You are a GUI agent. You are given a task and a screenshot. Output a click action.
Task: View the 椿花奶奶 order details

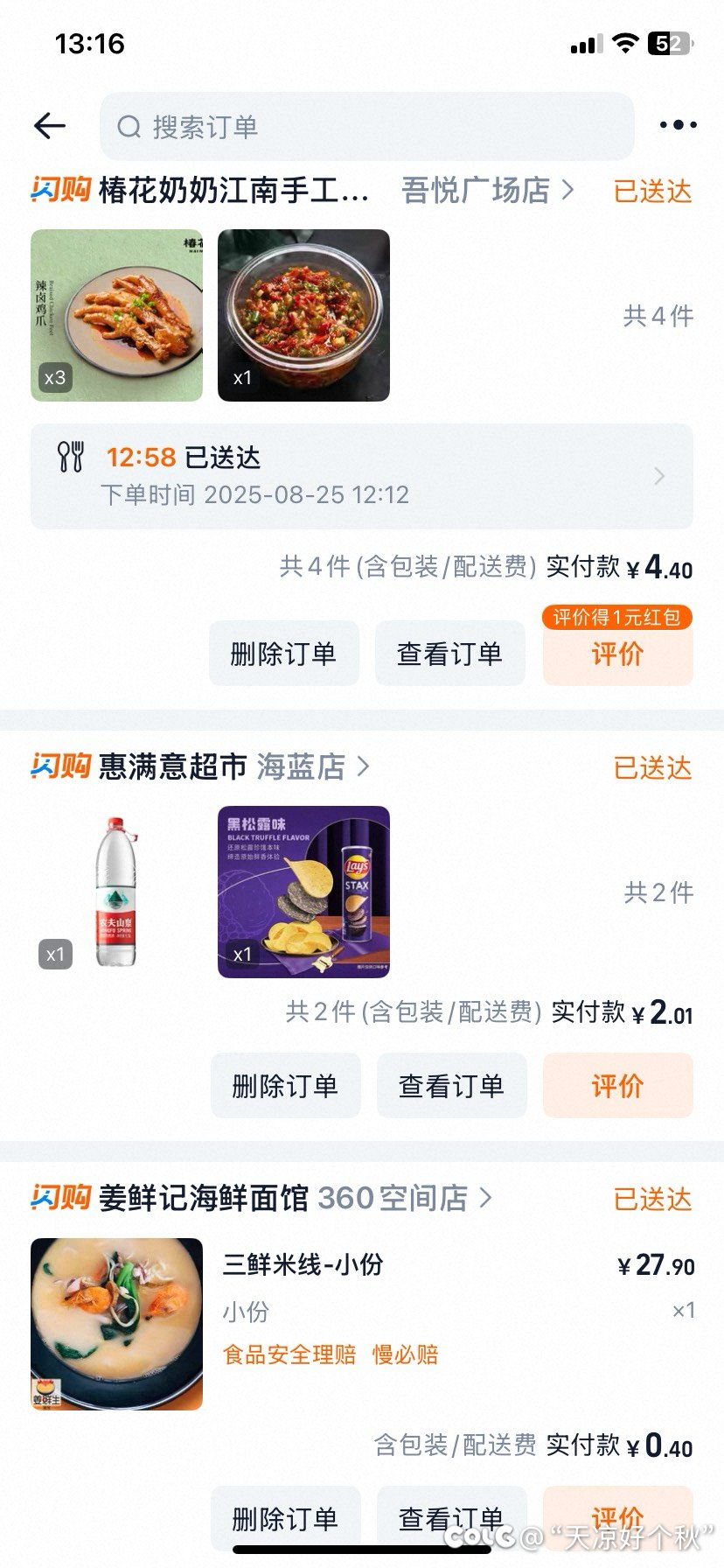pyautogui.click(x=449, y=654)
